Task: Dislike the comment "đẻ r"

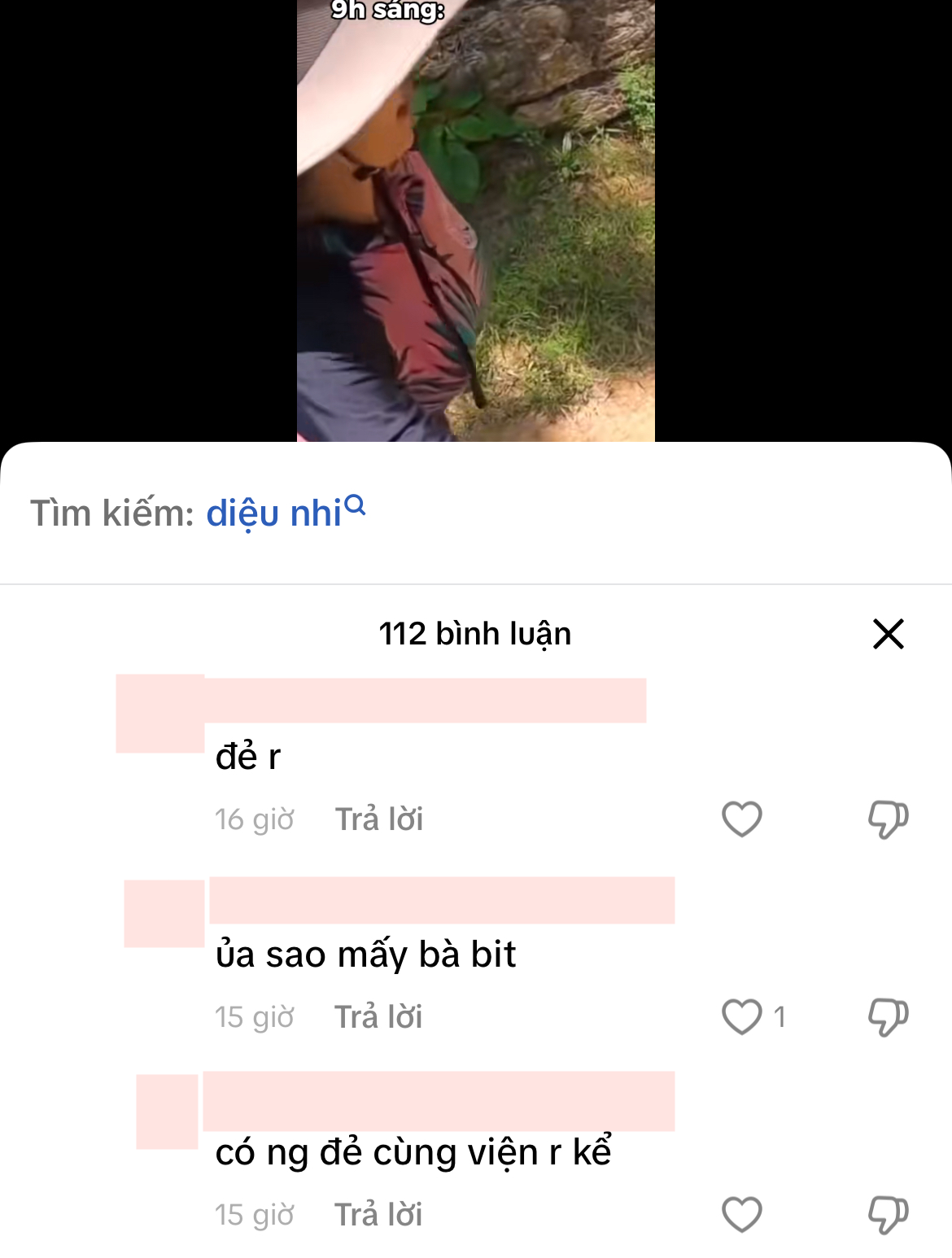Action: 888,819
